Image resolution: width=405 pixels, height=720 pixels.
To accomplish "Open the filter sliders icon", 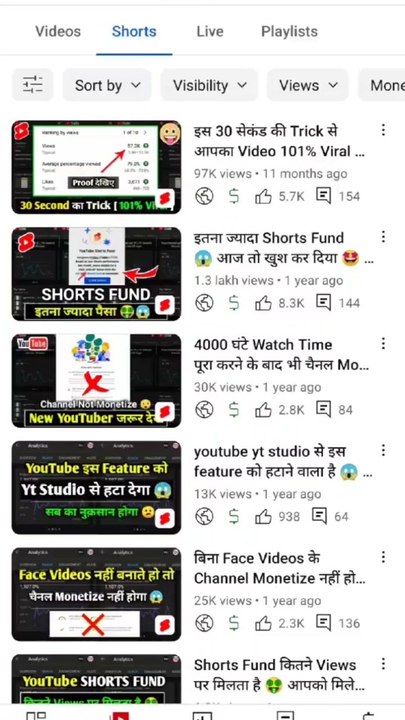I will pos(33,85).
